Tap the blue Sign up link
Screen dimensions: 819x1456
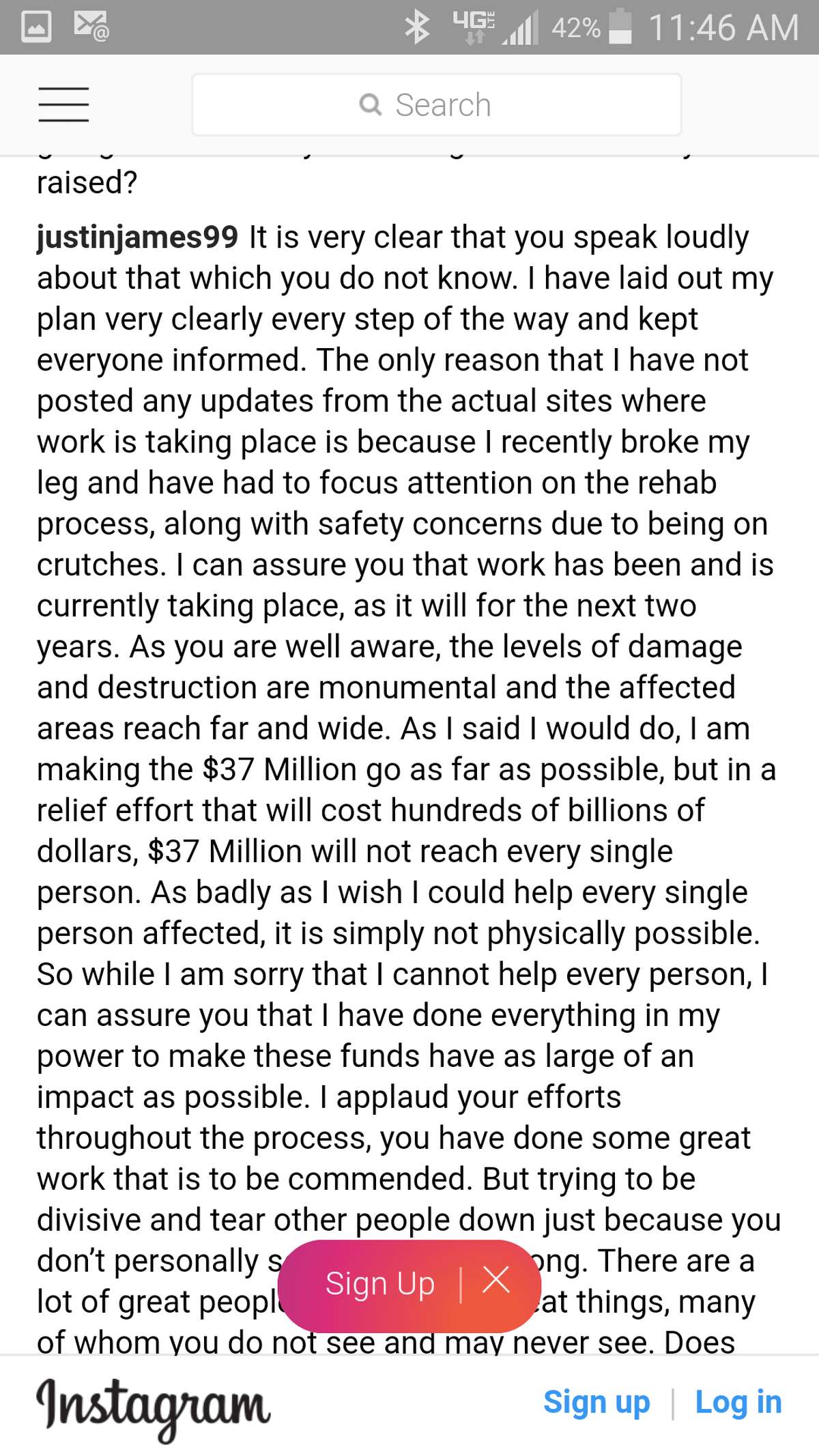[597, 1402]
